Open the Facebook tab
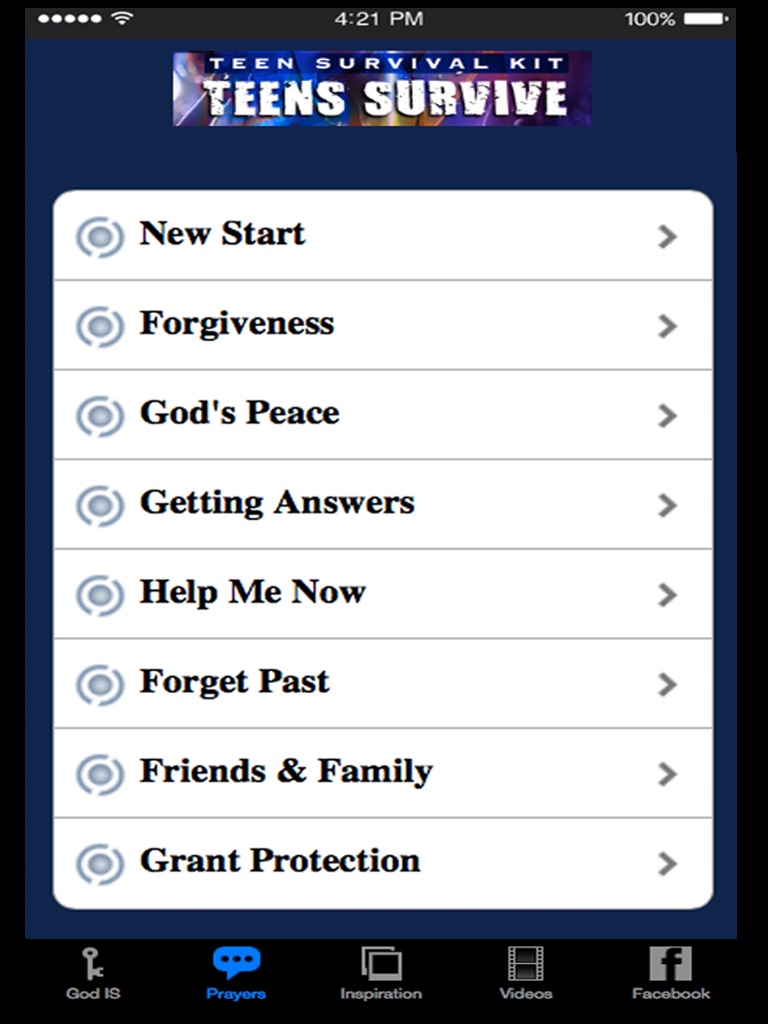The width and height of the screenshot is (768, 1024). (x=671, y=973)
